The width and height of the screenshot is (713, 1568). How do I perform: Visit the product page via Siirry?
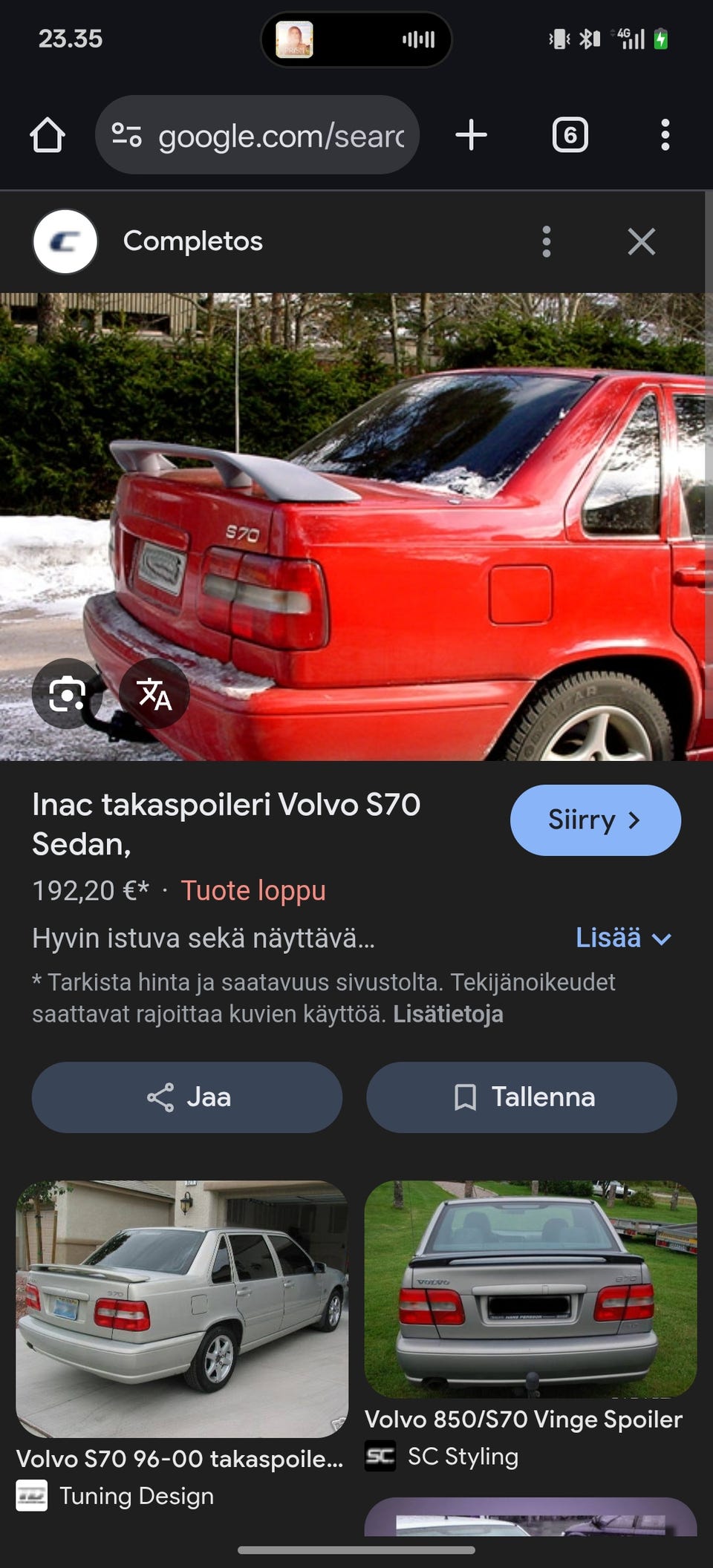click(595, 820)
